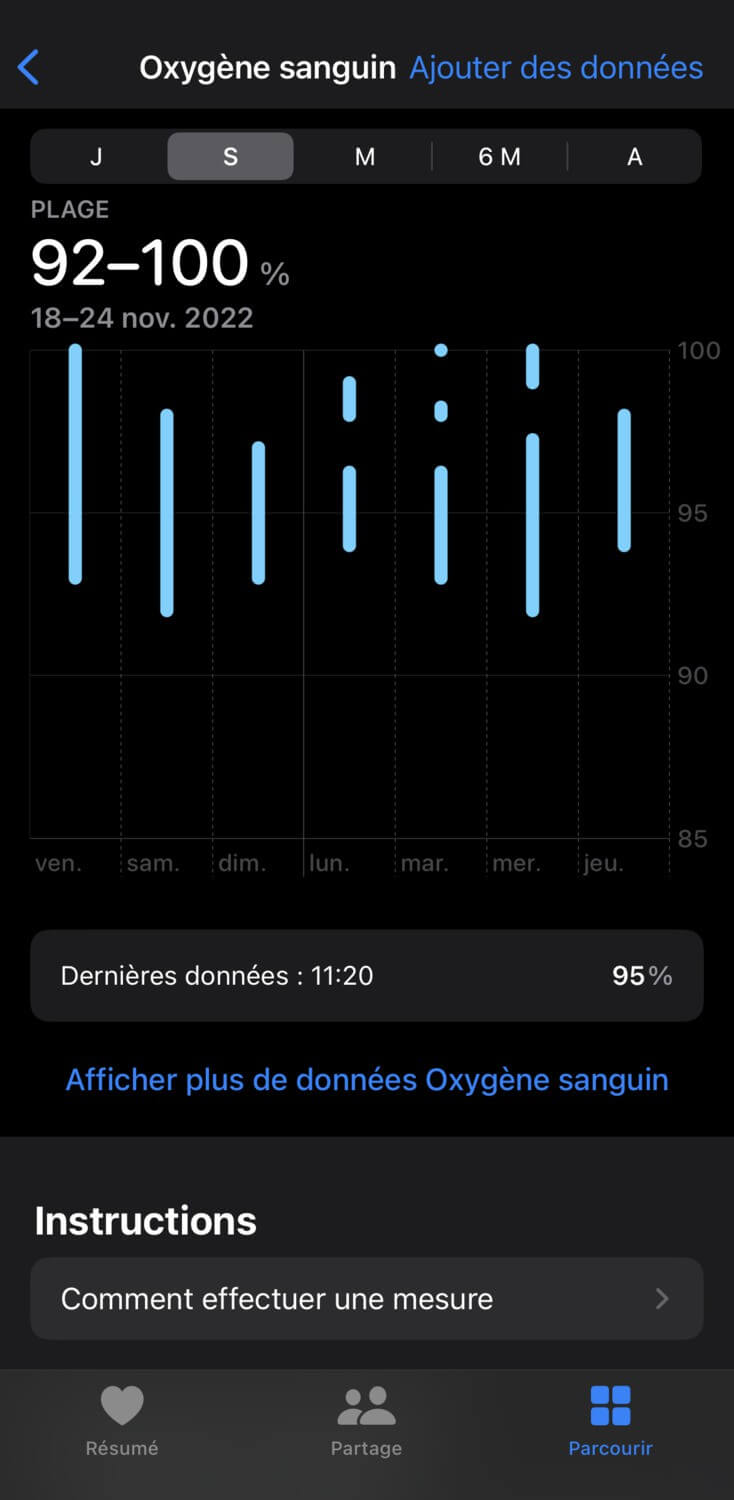The height and width of the screenshot is (1500, 734).
Task: Open the Partage tab
Action: coord(366,1420)
